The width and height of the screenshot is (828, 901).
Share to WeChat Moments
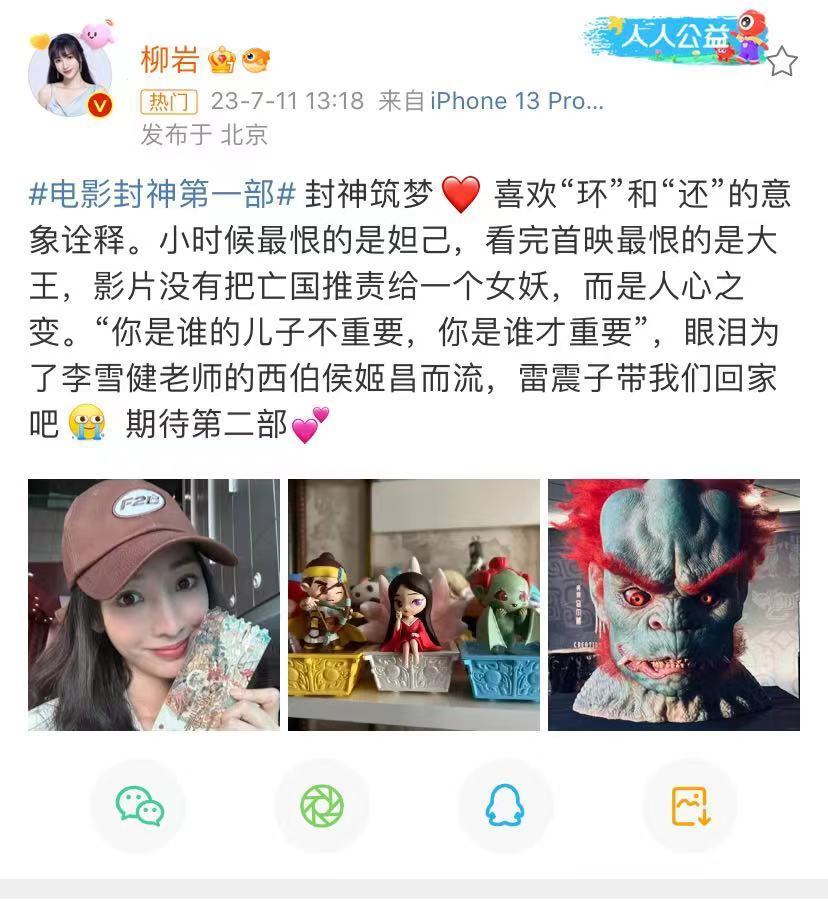[322, 805]
